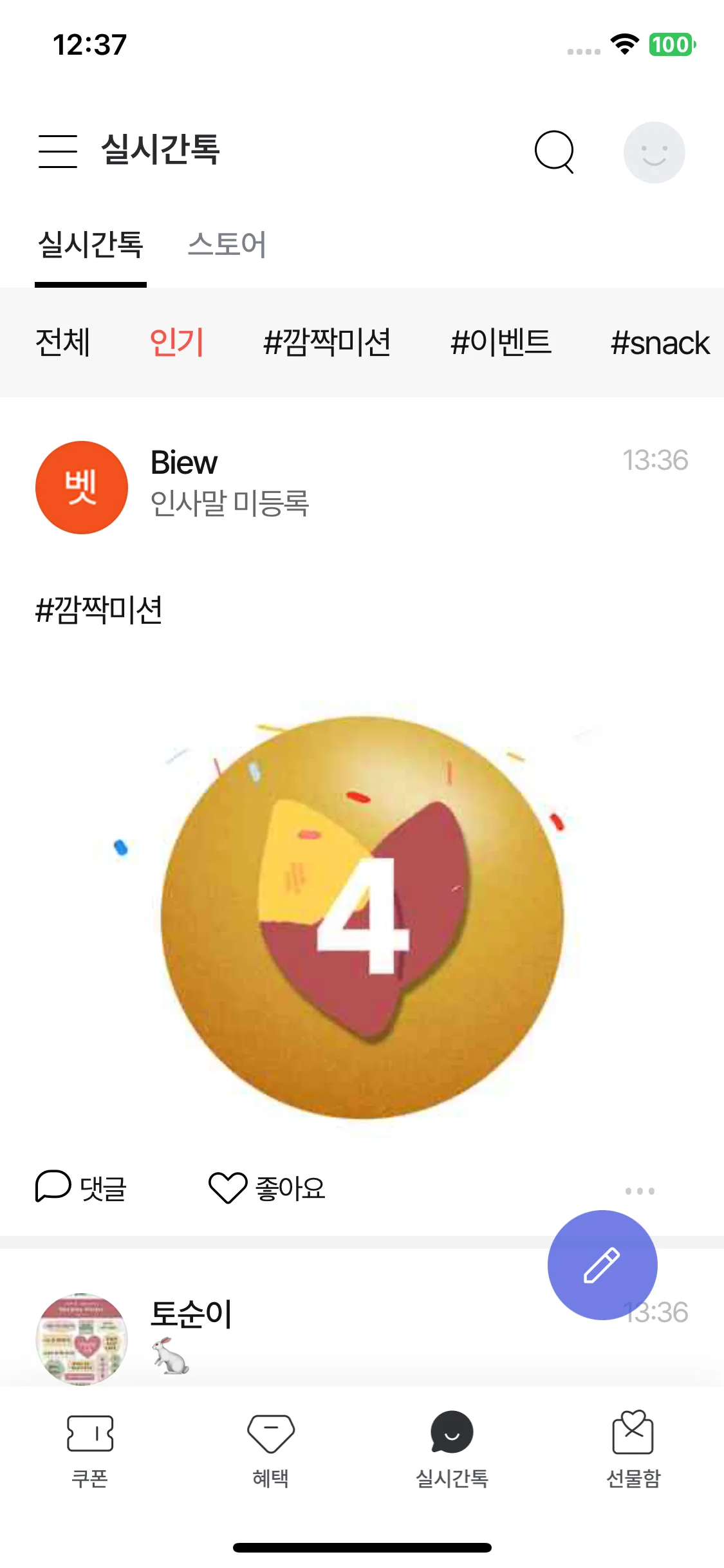Select the 실시간톡 top tab
The image size is (724, 1568).
[91, 245]
